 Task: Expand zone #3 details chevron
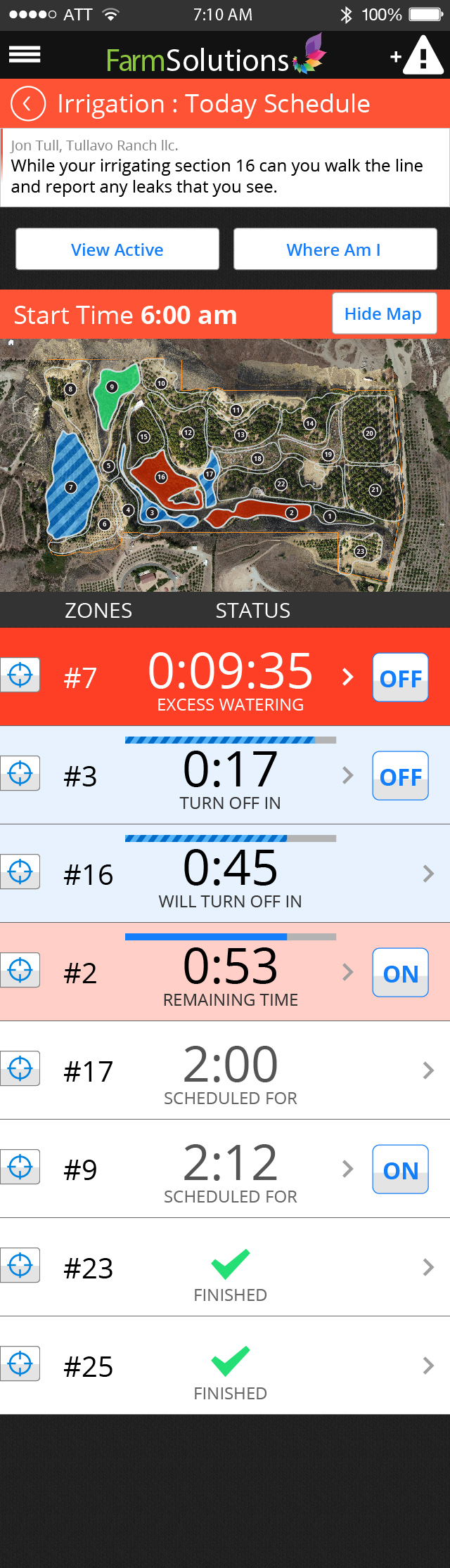pos(347,775)
